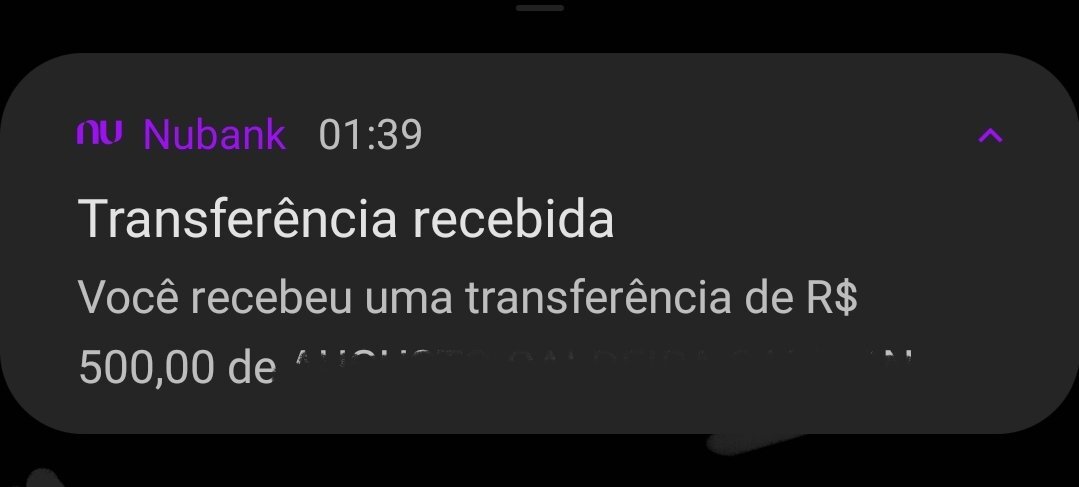Collapse the Nubank notification using the chevron

tap(989, 135)
